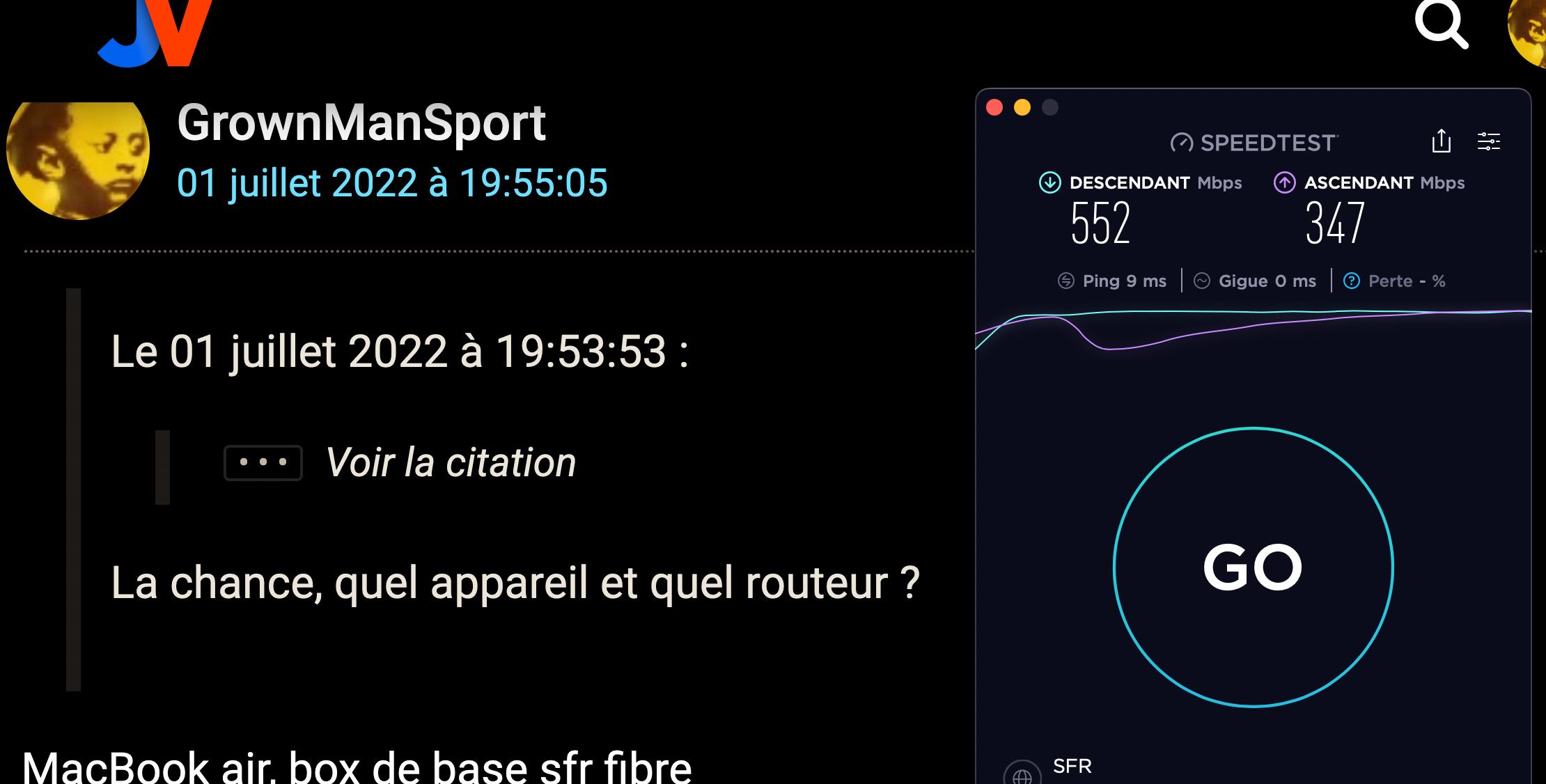Open the search magnifier icon
Image resolution: width=1546 pixels, height=784 pixels.
[x=1440, y=24]
